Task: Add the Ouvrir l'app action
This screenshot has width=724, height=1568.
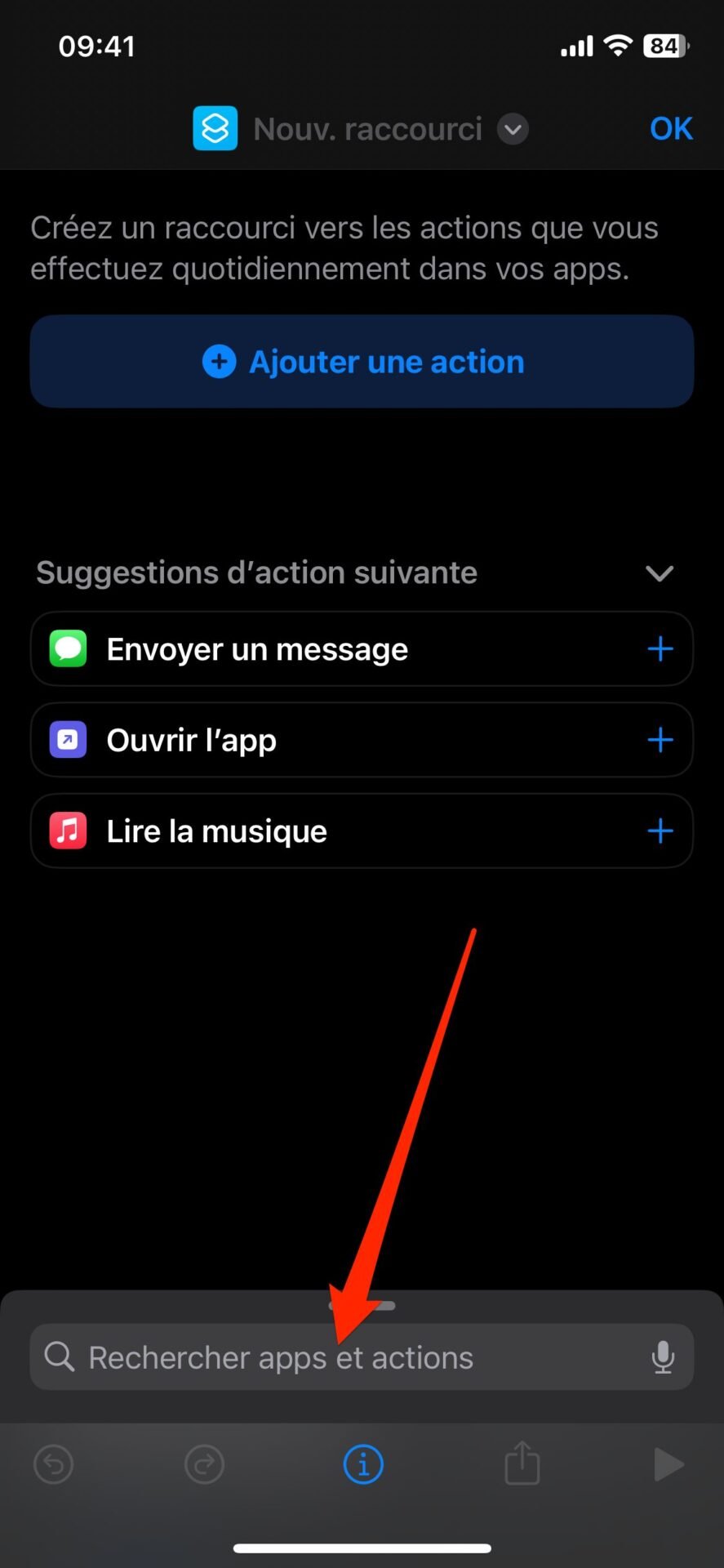Action: click(x=660, y=740)
